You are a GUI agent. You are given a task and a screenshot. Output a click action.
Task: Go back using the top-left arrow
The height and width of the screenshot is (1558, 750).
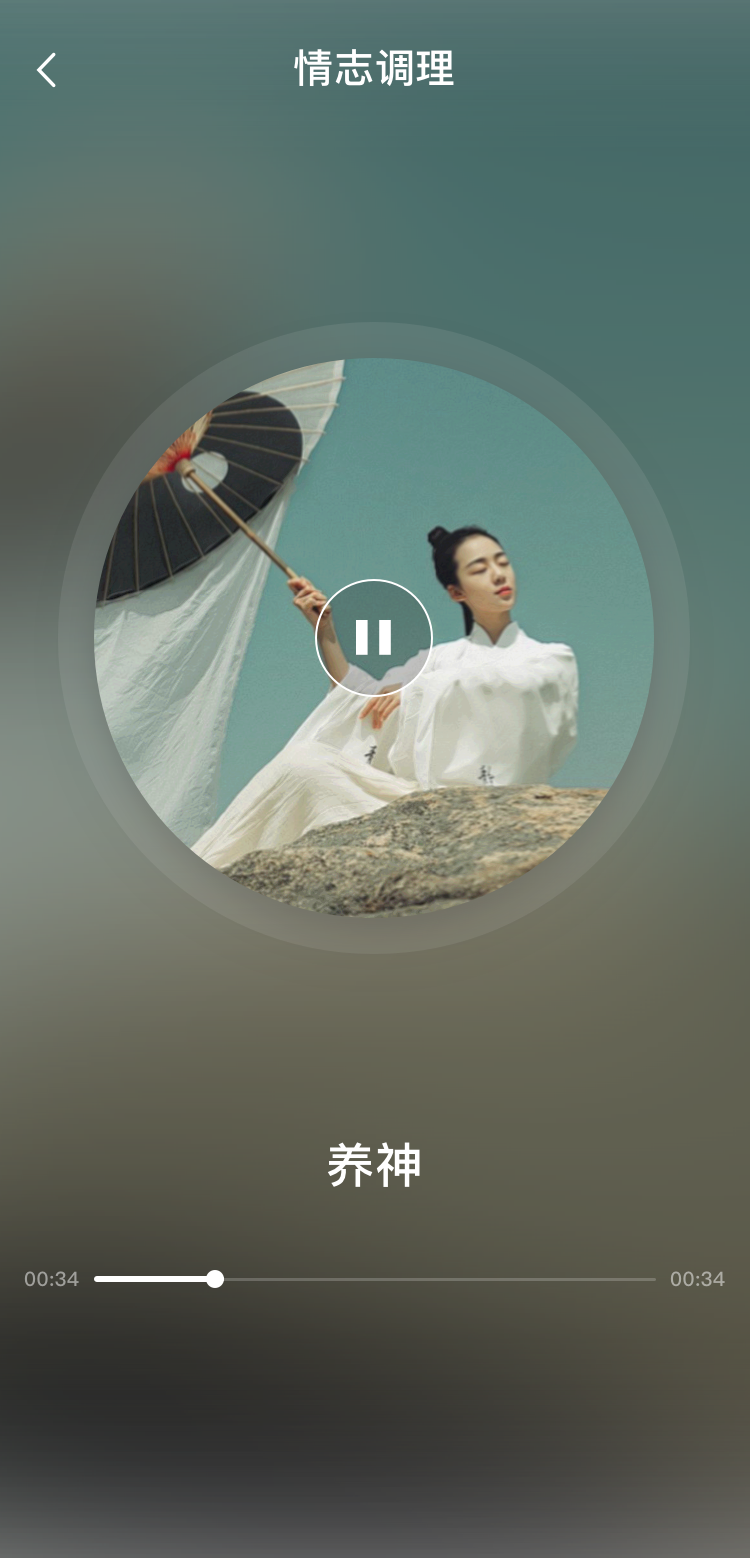[46, 70]
